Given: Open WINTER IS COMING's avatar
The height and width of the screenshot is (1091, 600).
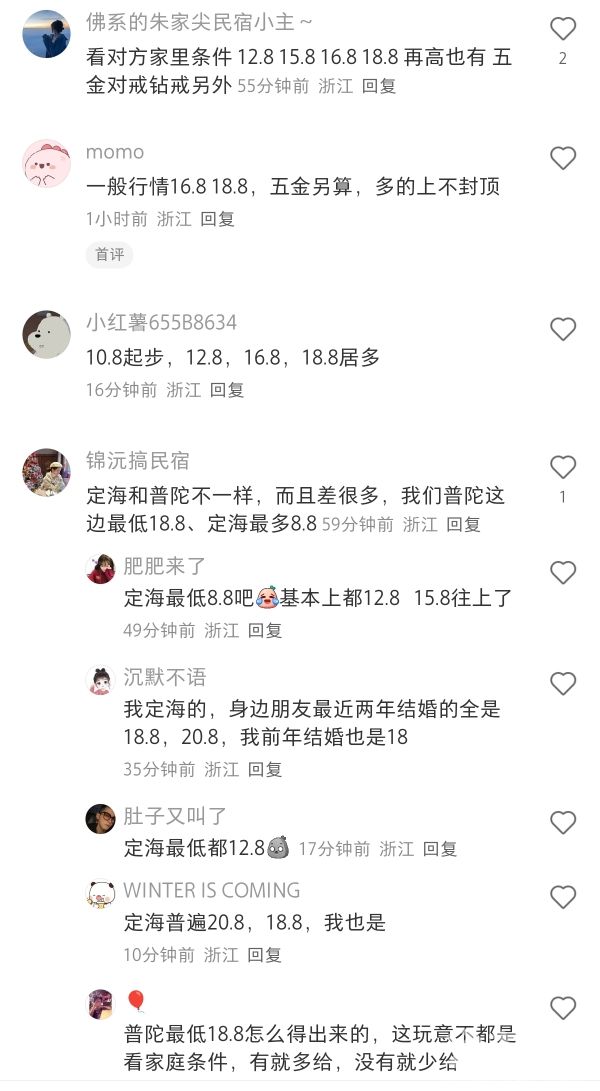Looking at the screenshot, I should (100, 893).
